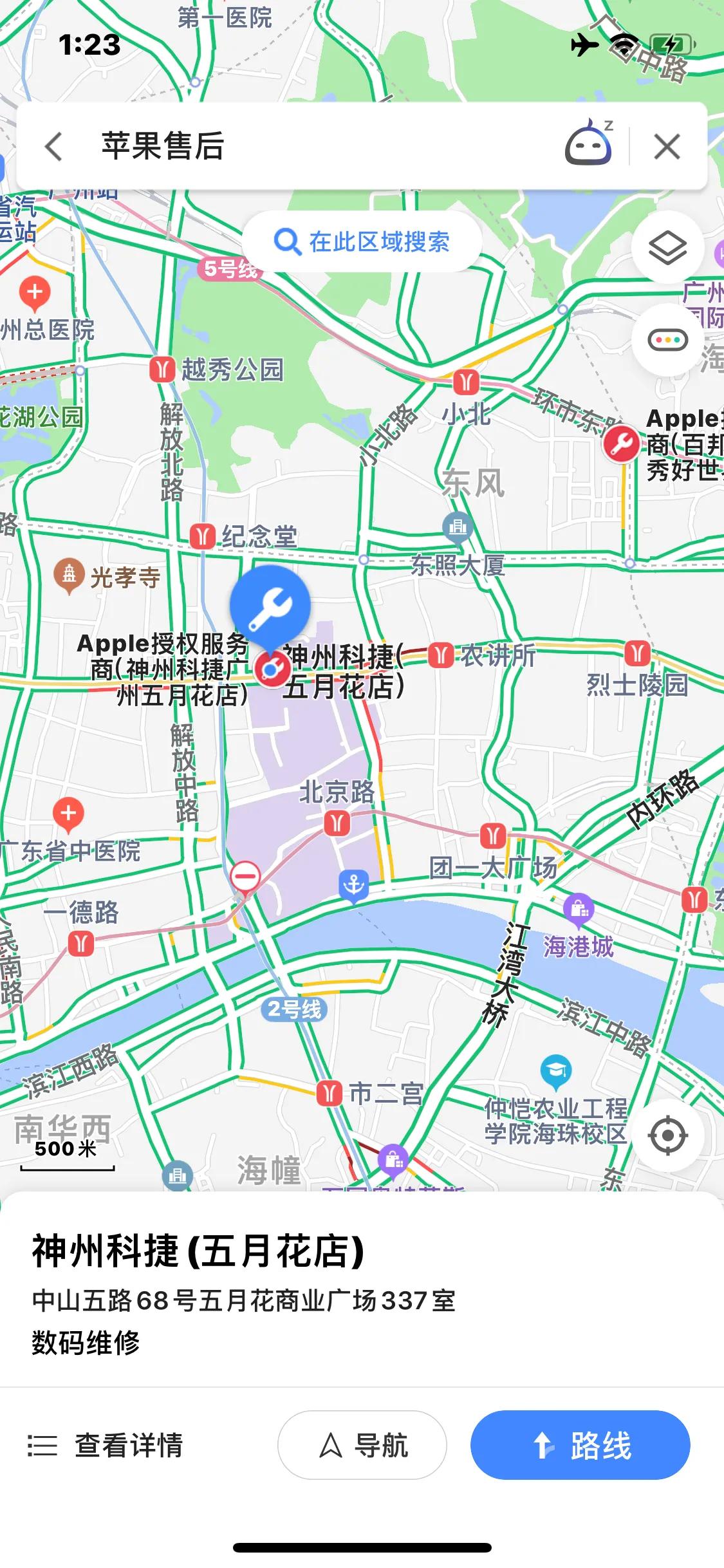Viewport: 724px width, 1568px height.
Task: Open the map layers switcher icon
Action: [667, 246]
